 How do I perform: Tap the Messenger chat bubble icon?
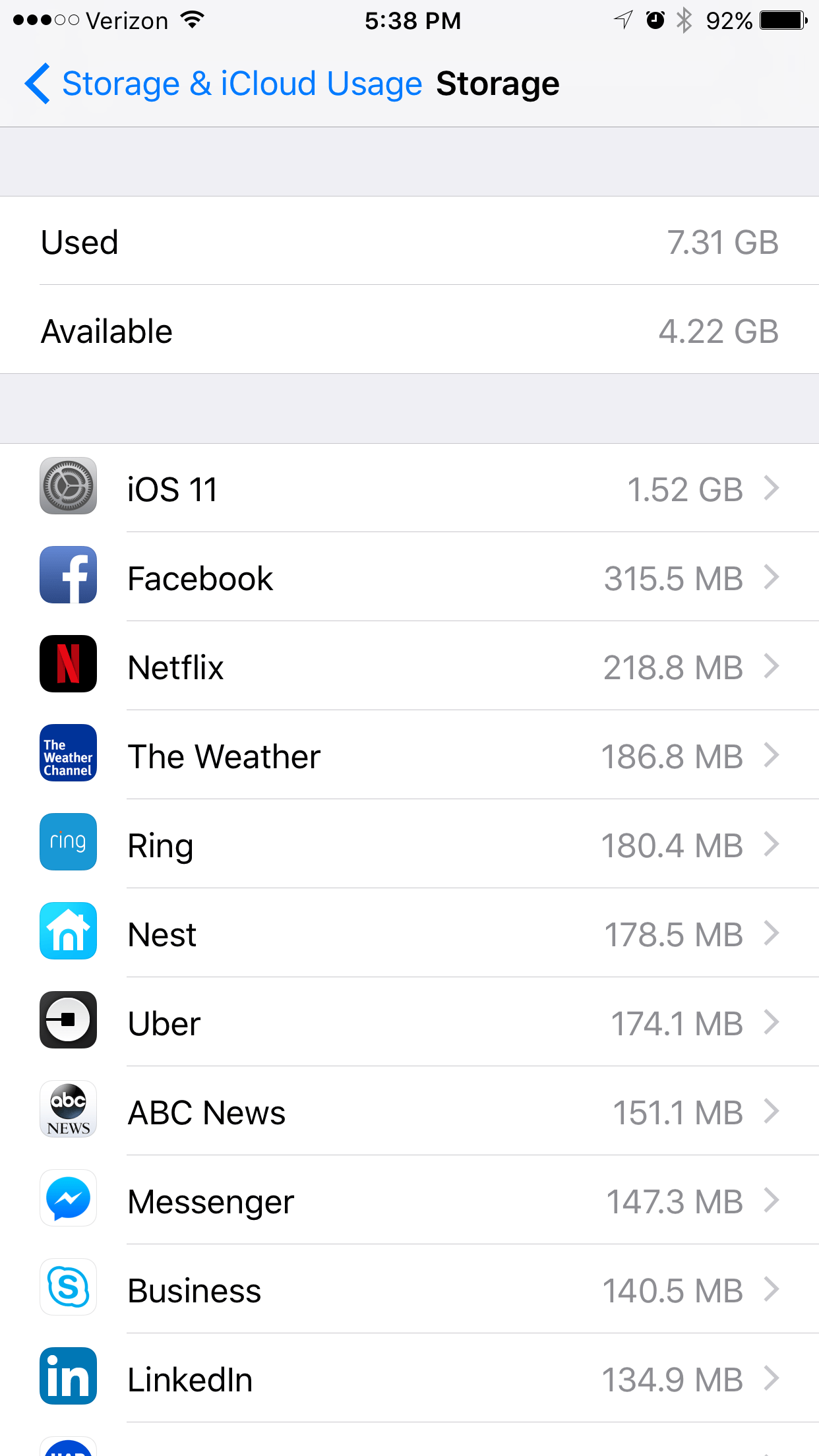pos(68,1199)
